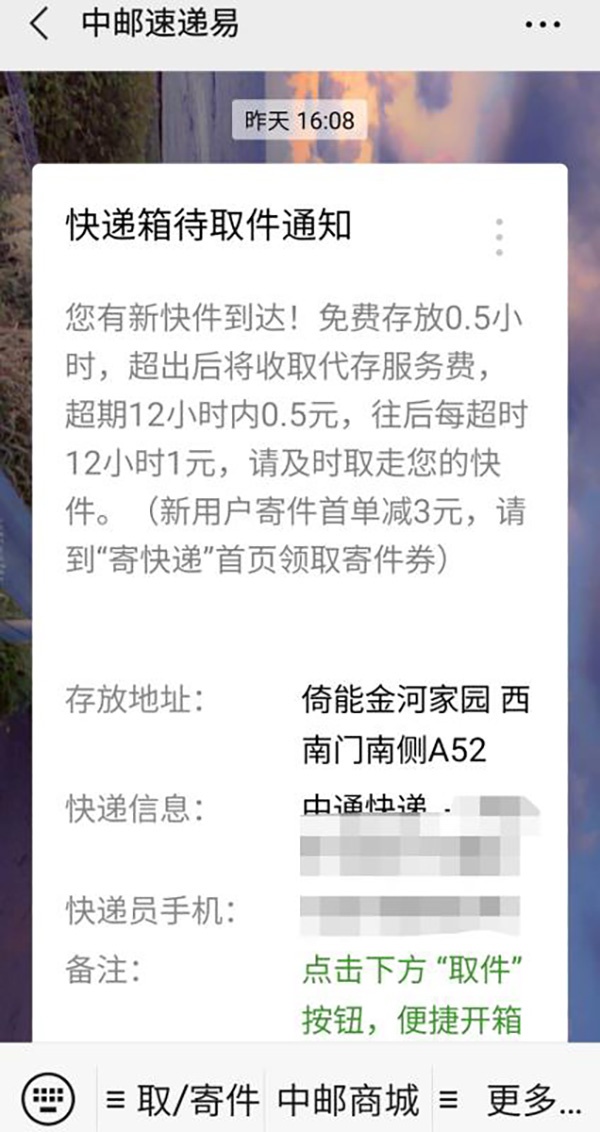Go back from 中邮速递易 chat

(38, 25)
